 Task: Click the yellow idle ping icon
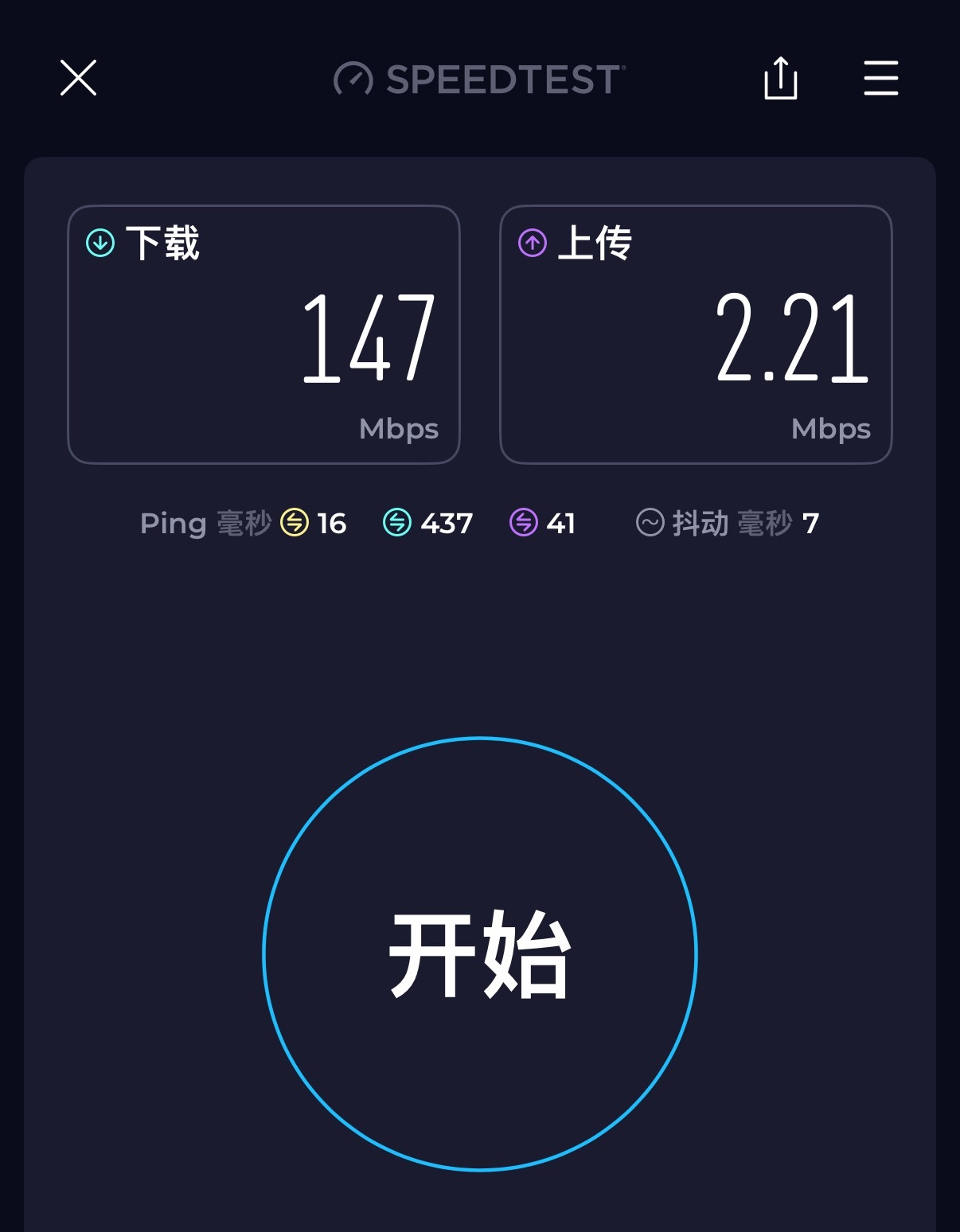click(x=293, y=523)
